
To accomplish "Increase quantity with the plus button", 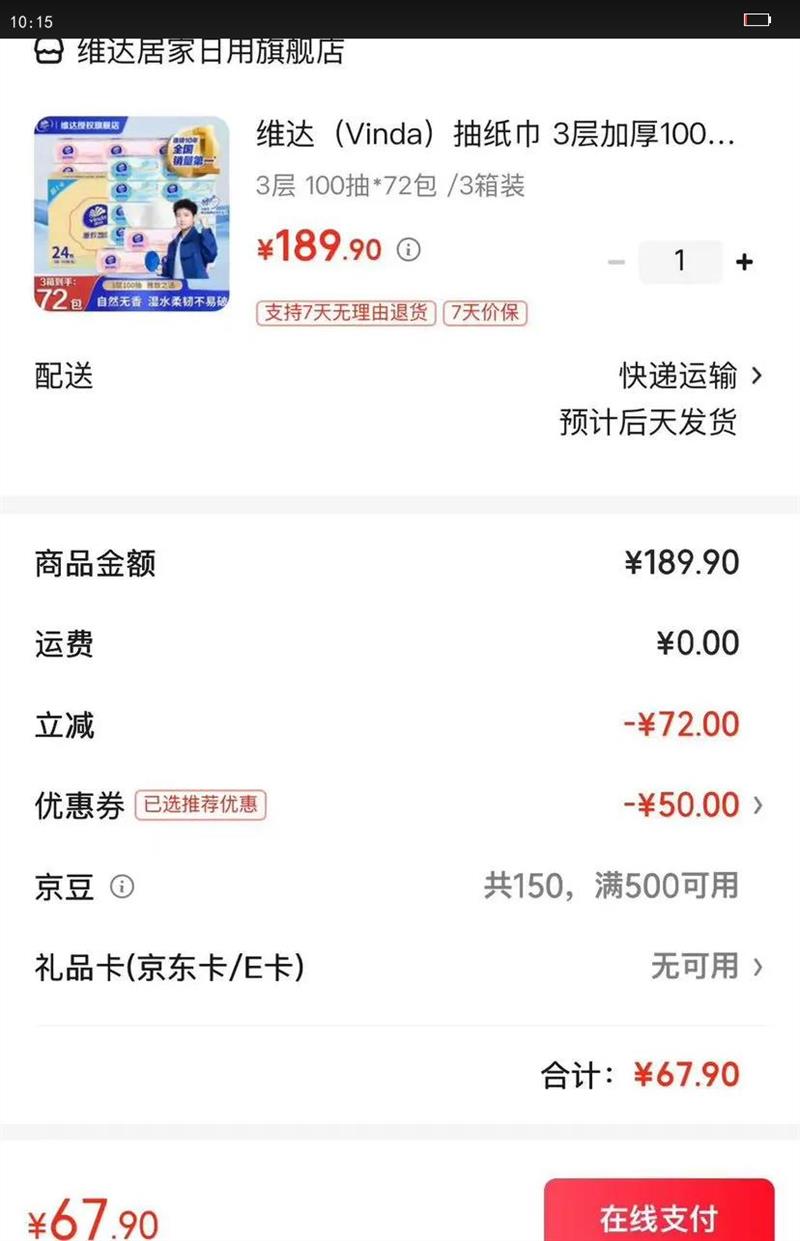I will (745, 261).
